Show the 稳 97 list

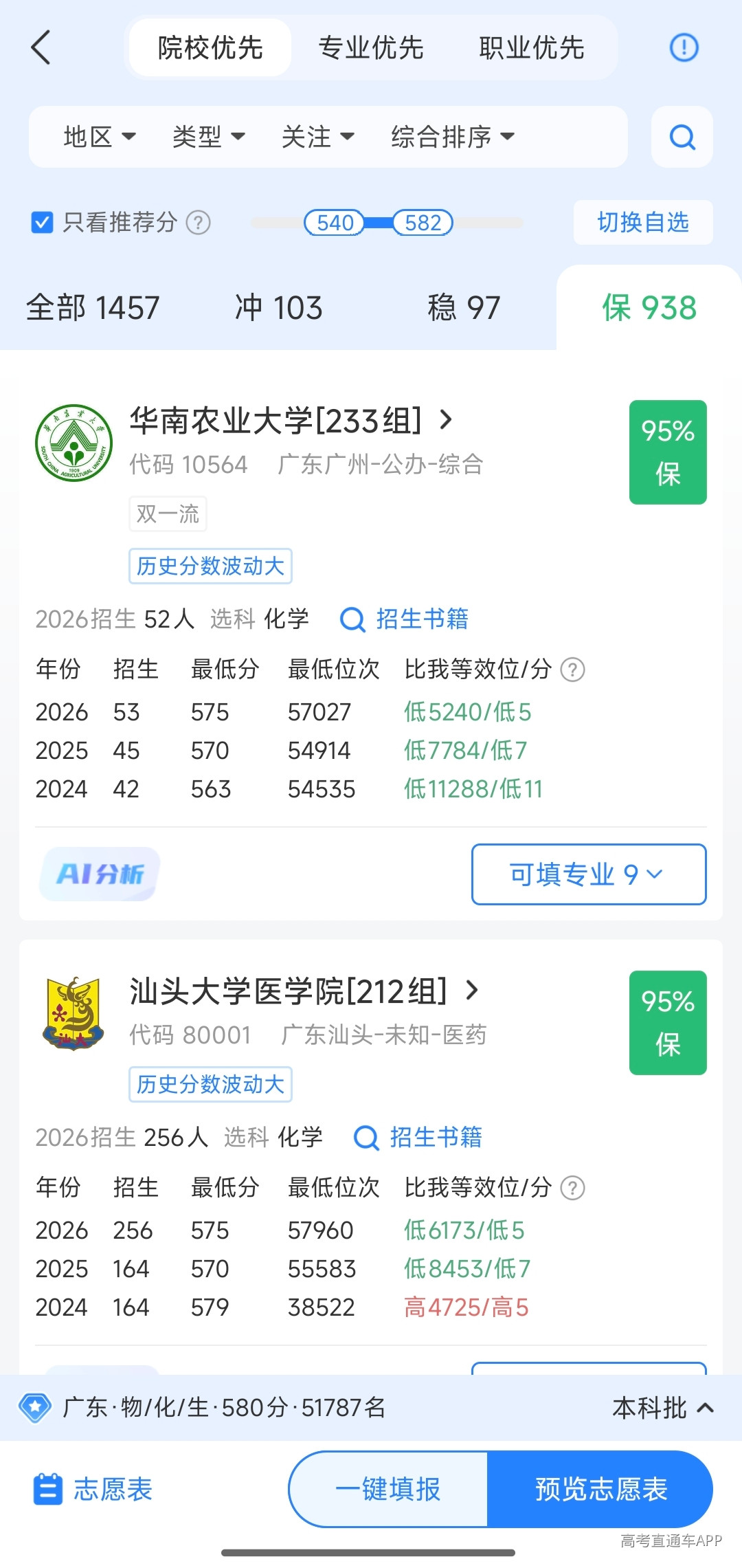point(464,307)
